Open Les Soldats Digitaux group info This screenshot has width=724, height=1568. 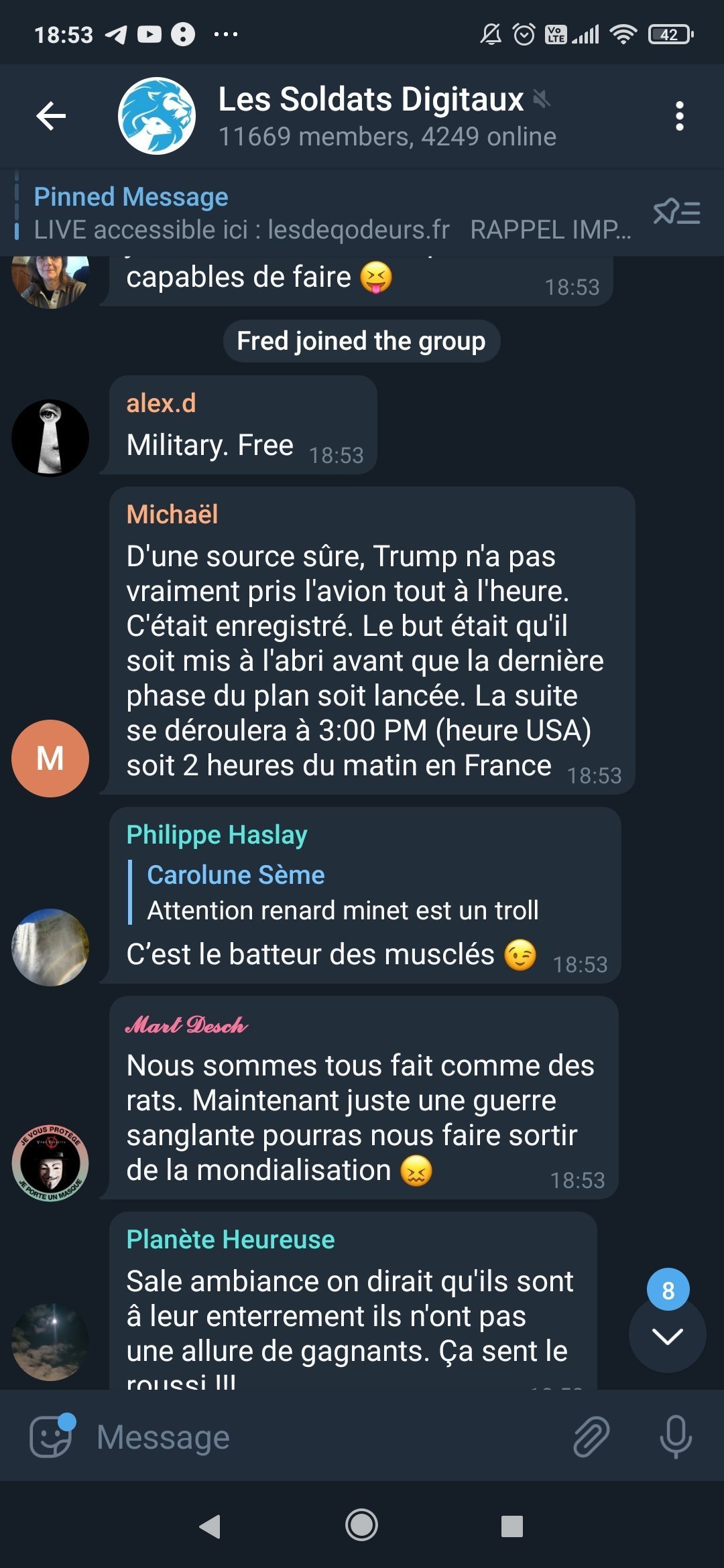[x=387, y=117]
